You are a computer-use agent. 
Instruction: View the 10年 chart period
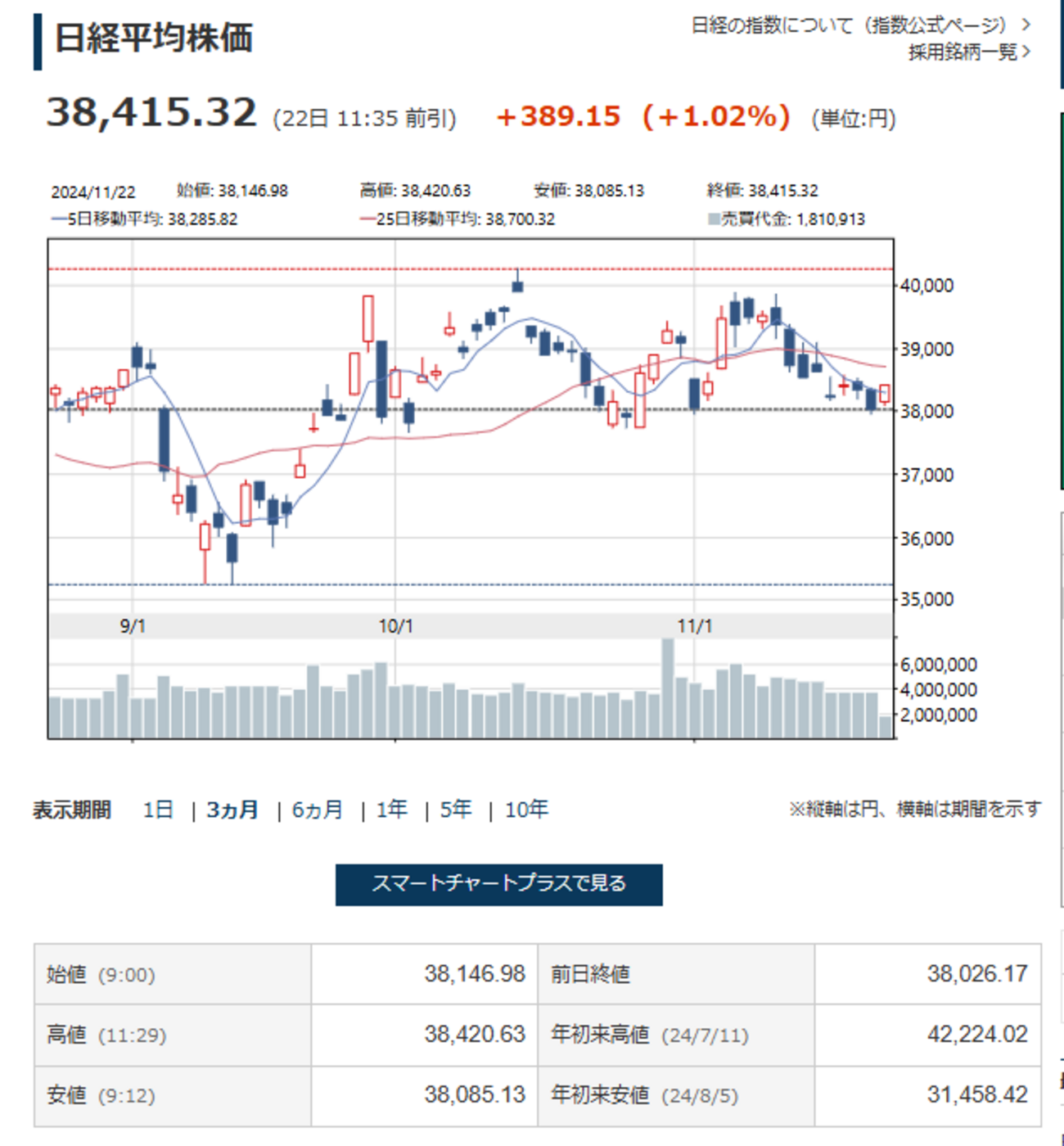pyautogui.click(x=526, y=810)
